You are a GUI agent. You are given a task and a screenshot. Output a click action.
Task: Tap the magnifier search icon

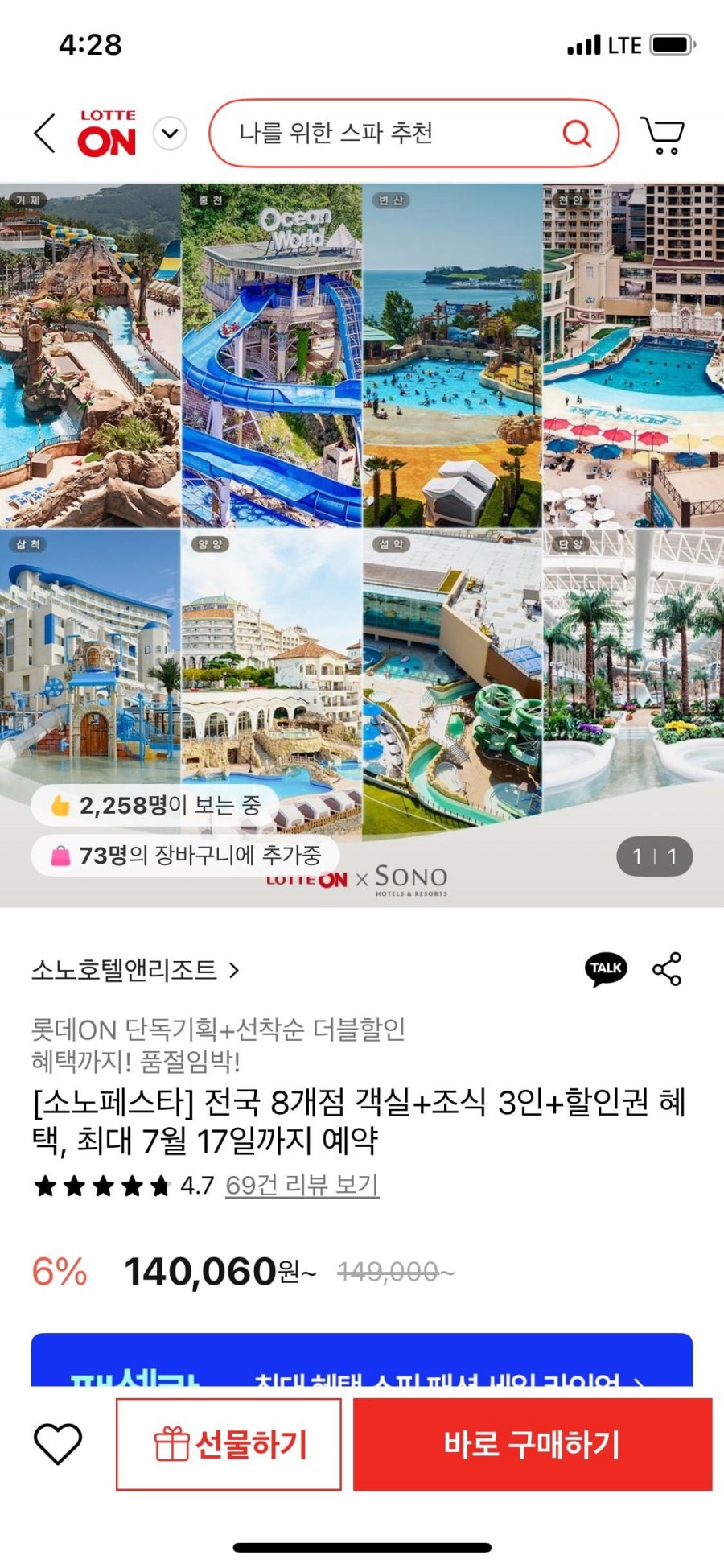point(577,134)
